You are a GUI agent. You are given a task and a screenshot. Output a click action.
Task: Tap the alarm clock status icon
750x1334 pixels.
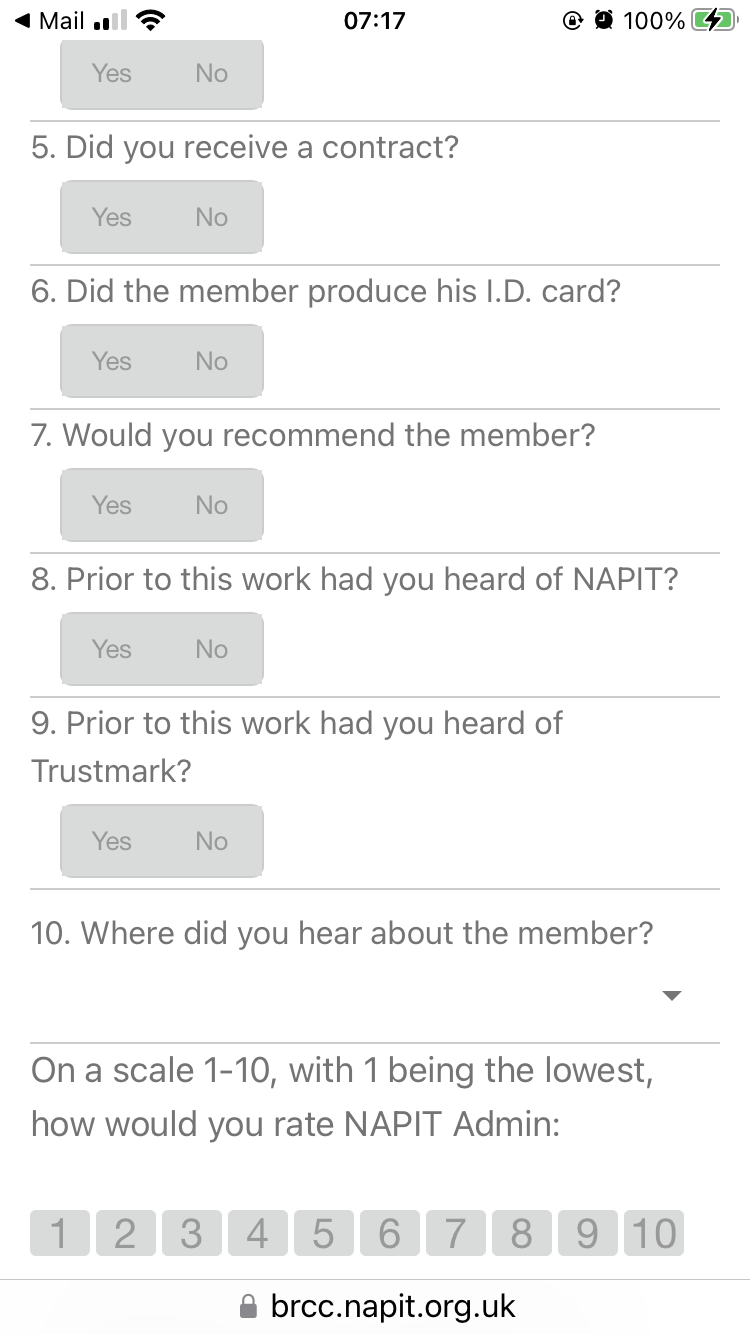(x=605, y=18)
